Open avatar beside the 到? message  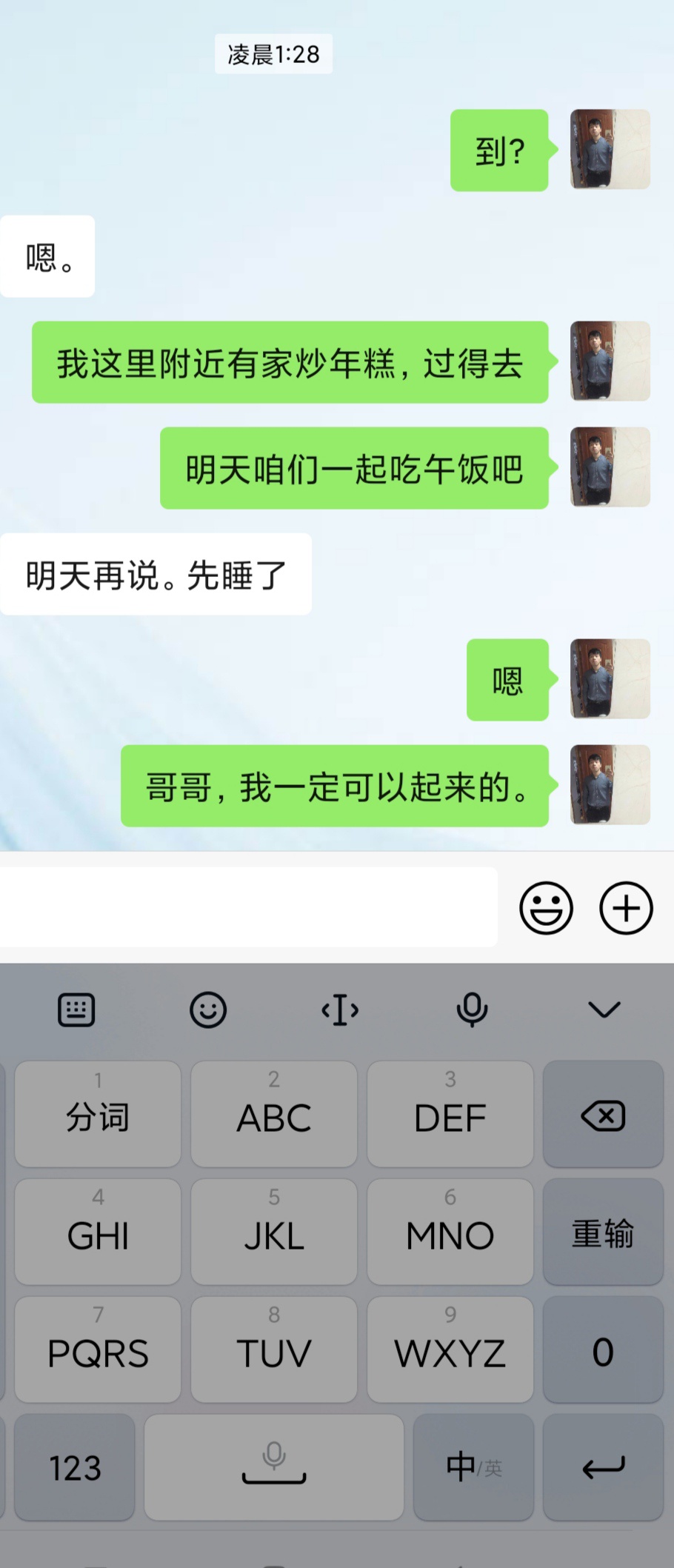pyautogui.click(x=610, y=150)
